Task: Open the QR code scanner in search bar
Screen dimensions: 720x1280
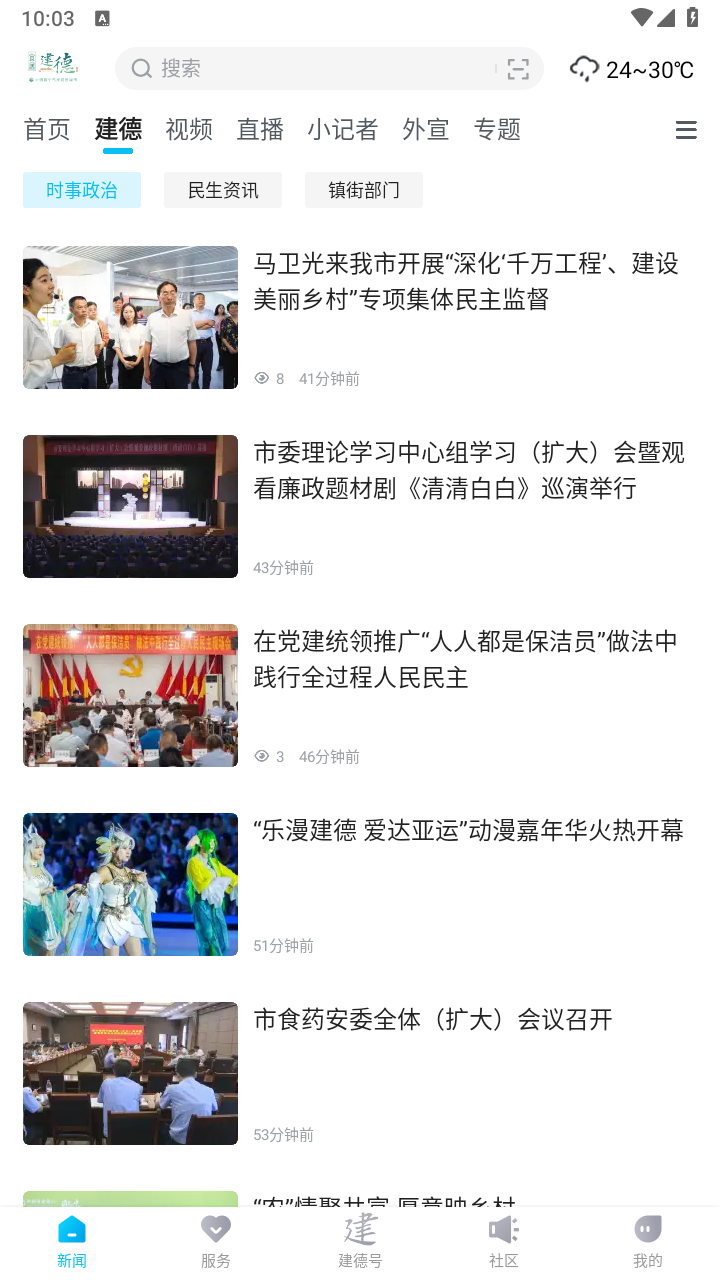Action: pos(518,69)
